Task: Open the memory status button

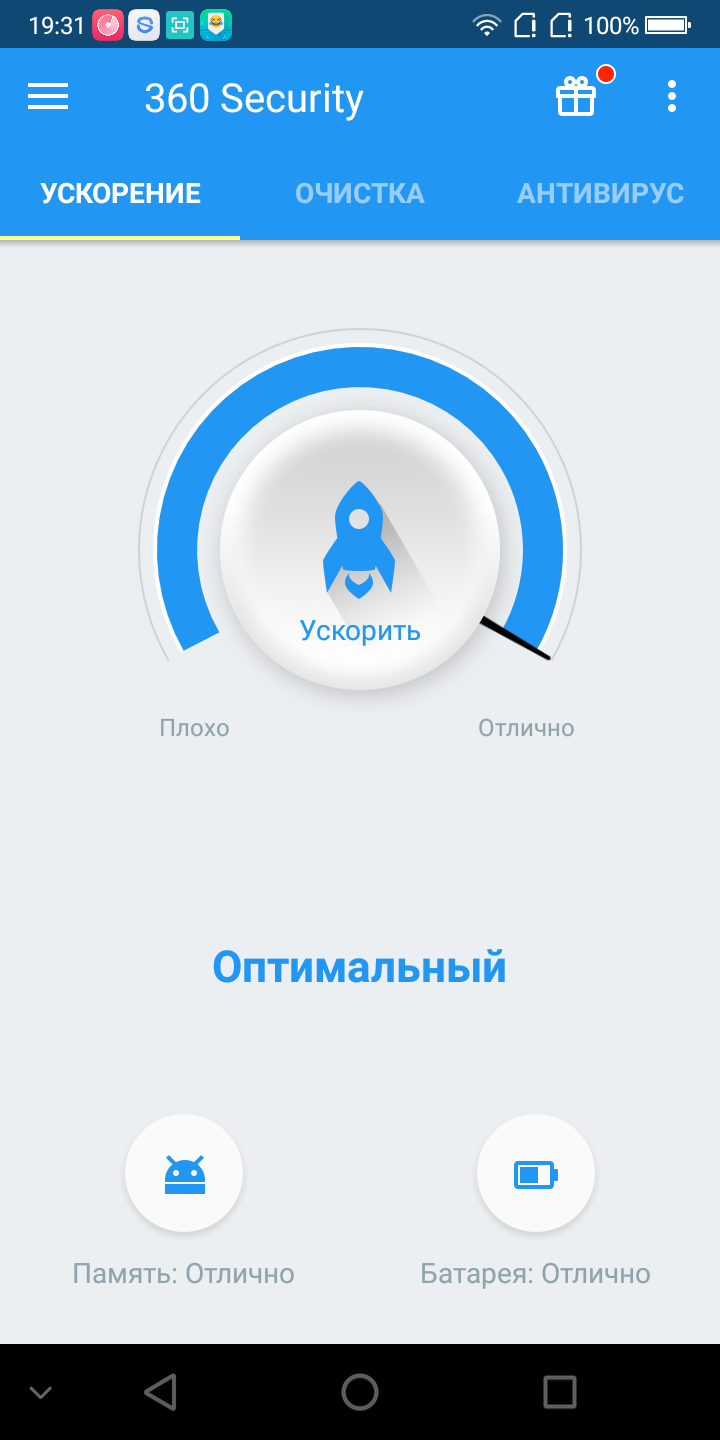Action: coord(184,1174)
